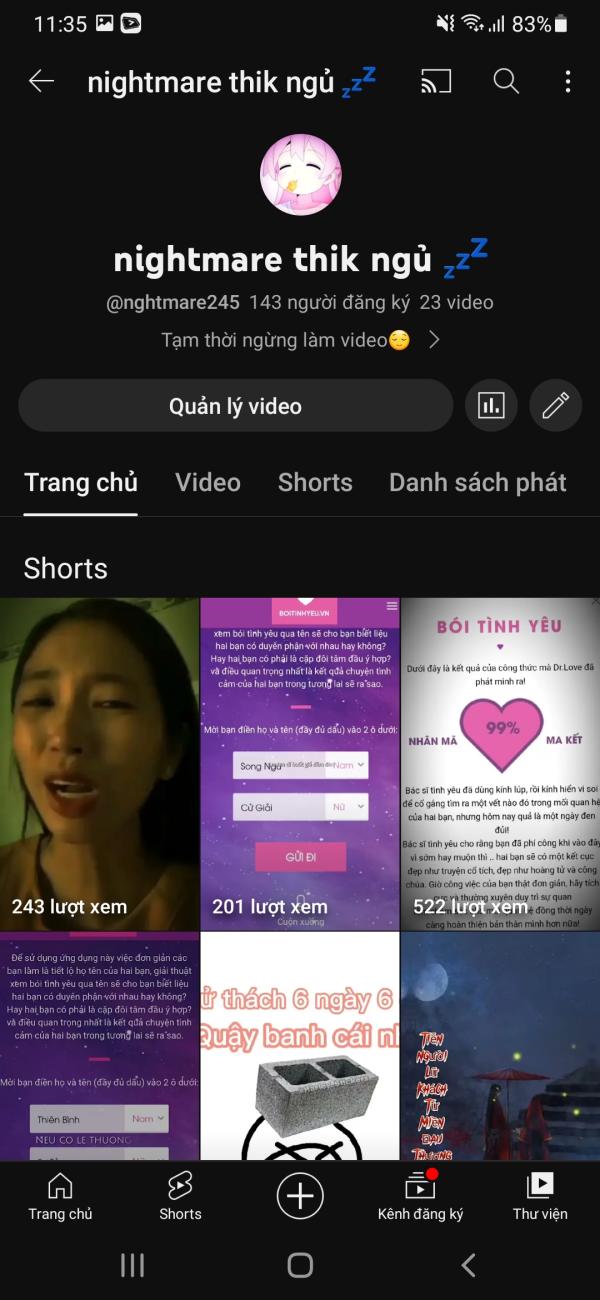Play the Short with 201 lượt xem
Screen dimensions: 600x1300
click(x=300, y=764)
